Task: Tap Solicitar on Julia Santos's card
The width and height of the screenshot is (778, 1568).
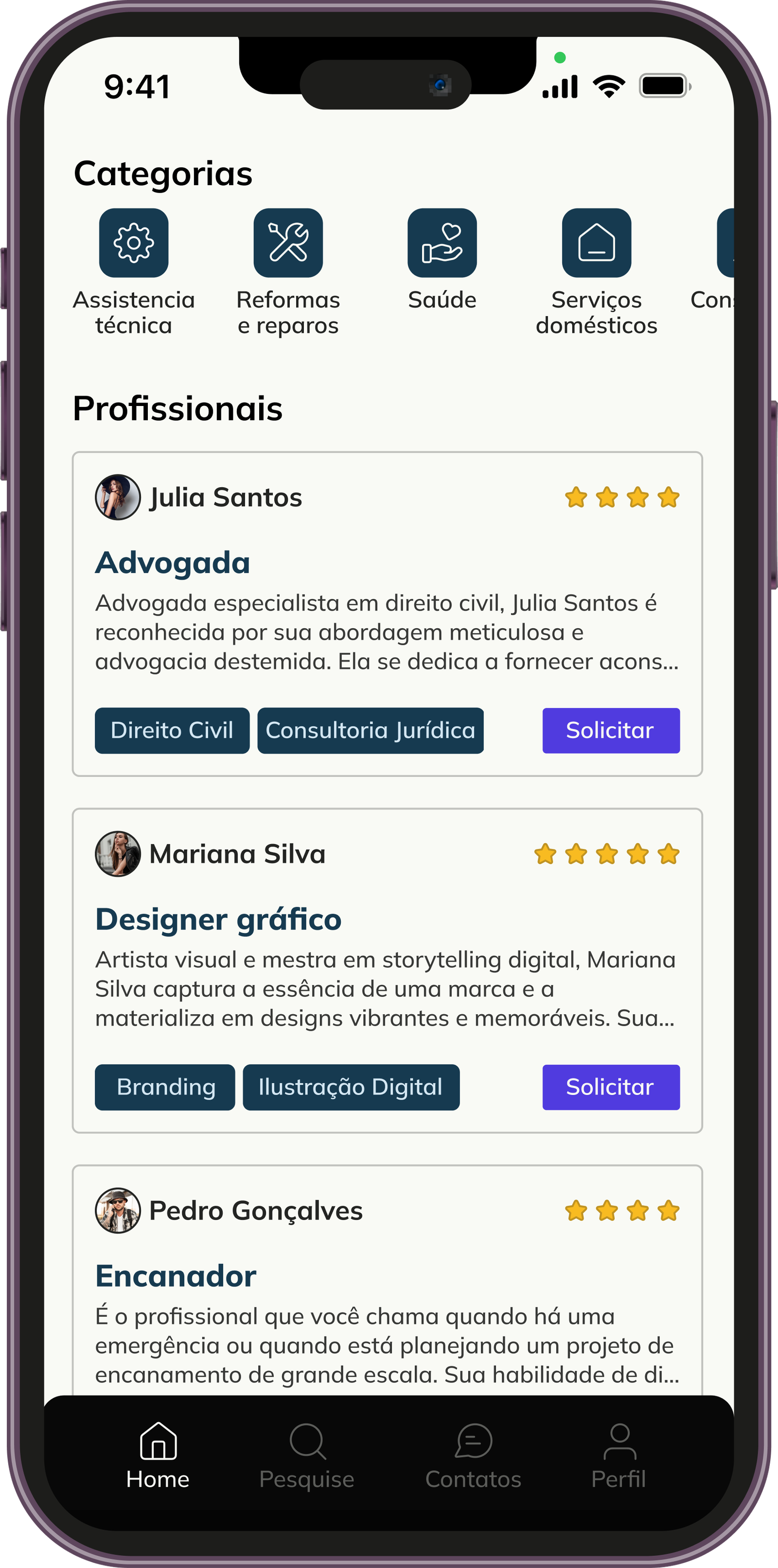Action: 611,730
